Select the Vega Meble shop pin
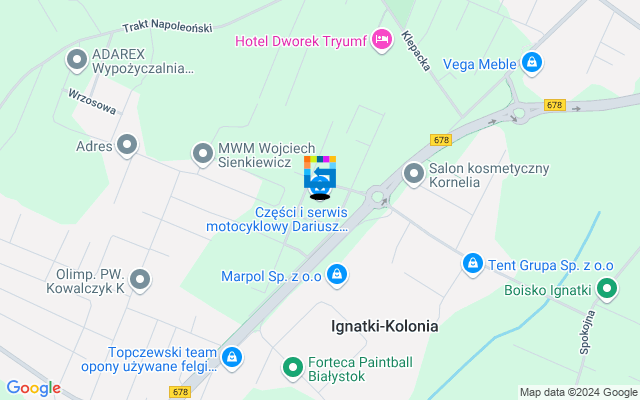Screen dimensions: 640x400 click(533, 63)
